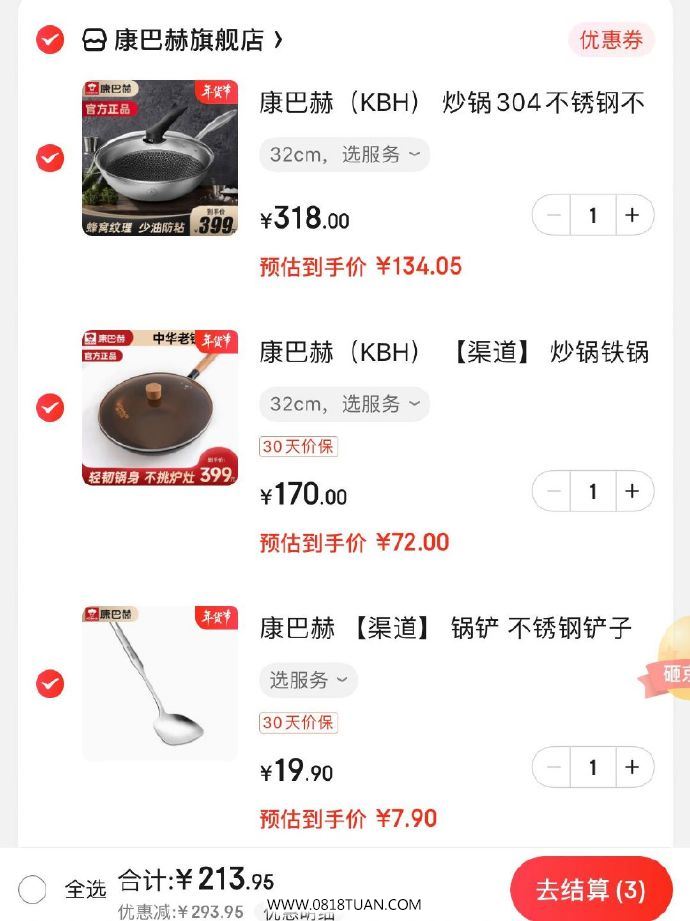Toggle the 全选 select-all checkbox

click(x=32, y=889)
